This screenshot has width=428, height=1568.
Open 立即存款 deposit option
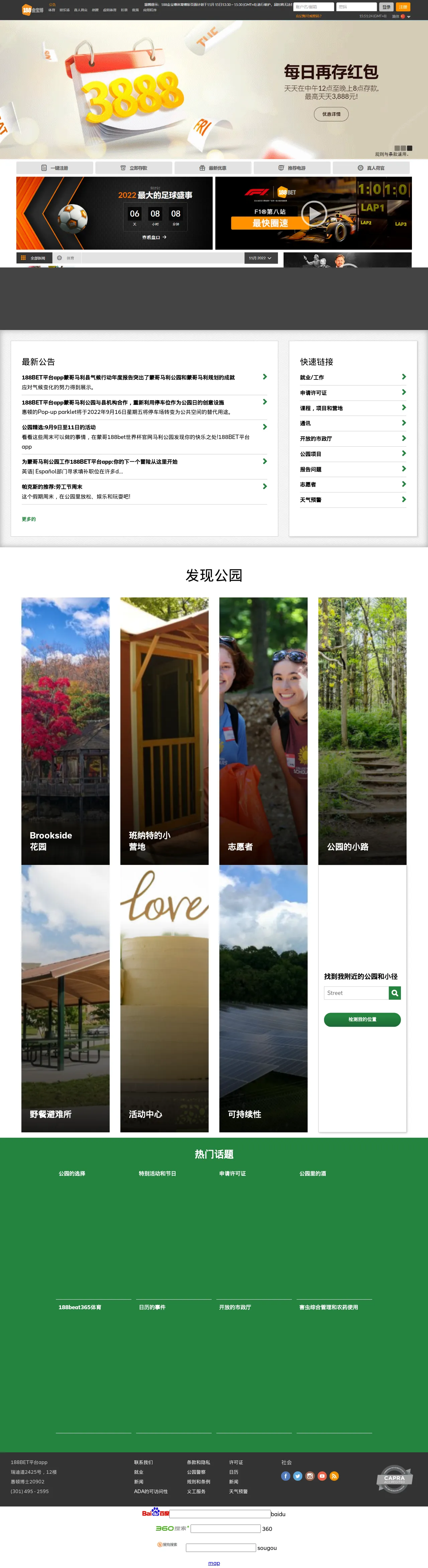134,168
